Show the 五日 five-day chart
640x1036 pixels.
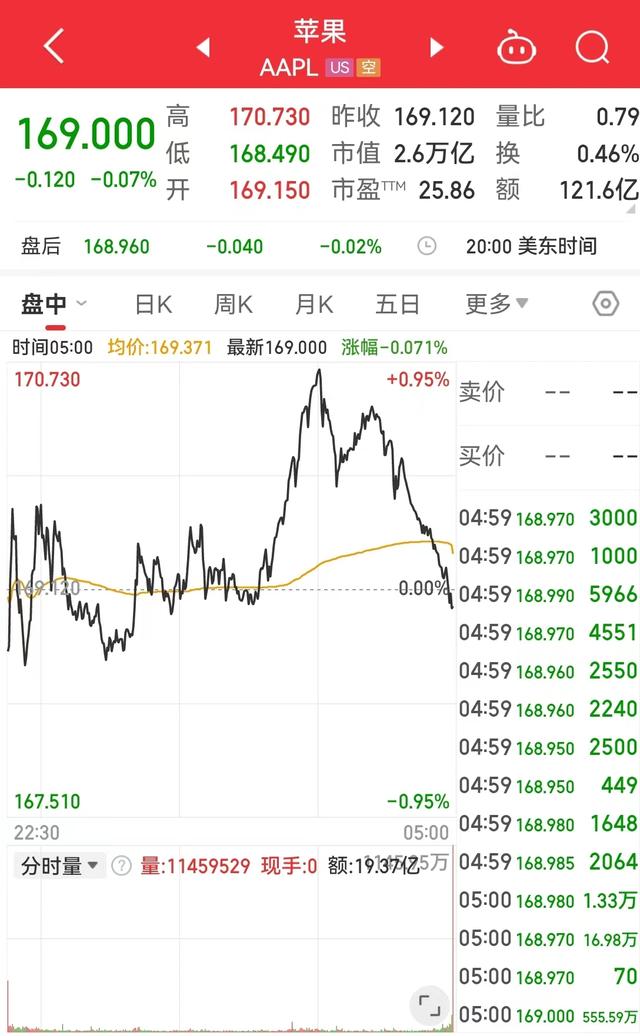click(397, 305)
